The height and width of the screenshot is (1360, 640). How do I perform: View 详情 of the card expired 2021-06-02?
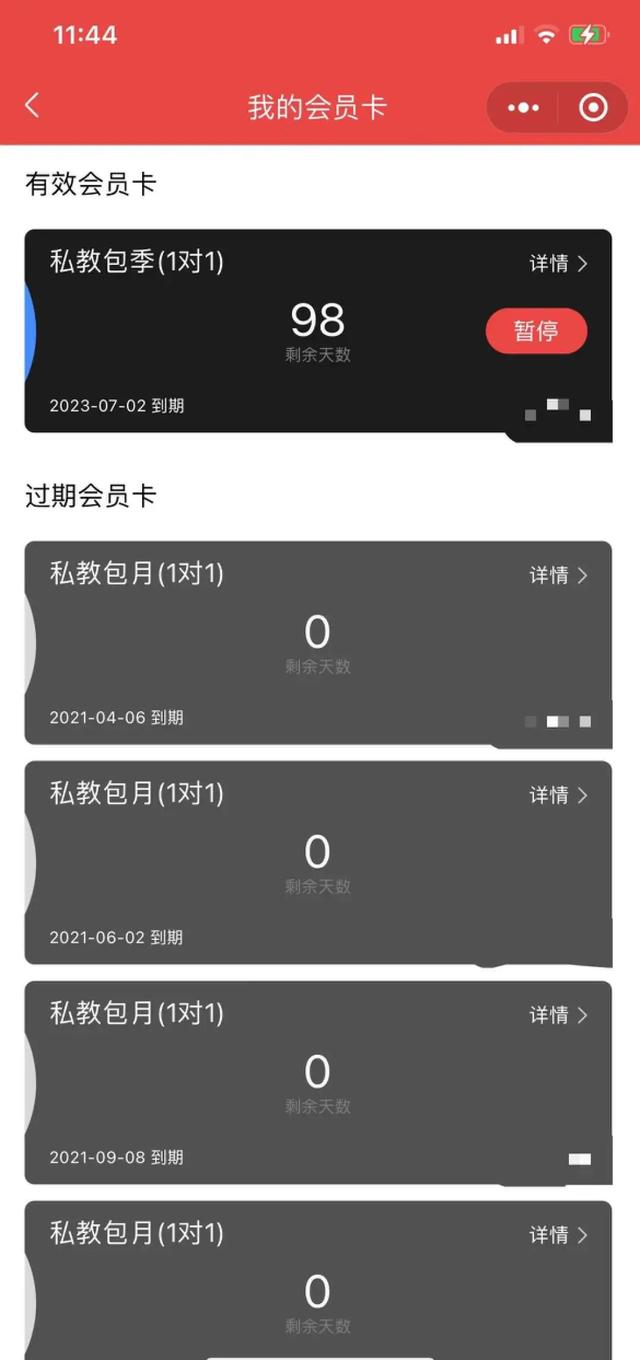coord(558,795)
